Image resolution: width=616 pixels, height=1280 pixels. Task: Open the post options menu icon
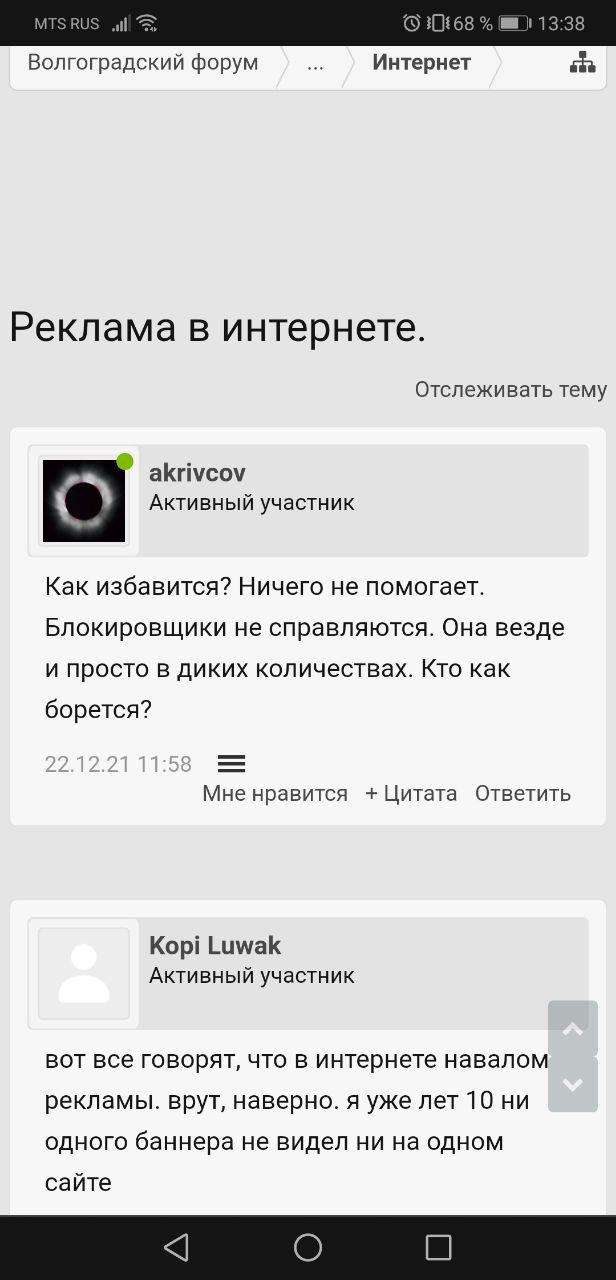(x=231, y=764)
